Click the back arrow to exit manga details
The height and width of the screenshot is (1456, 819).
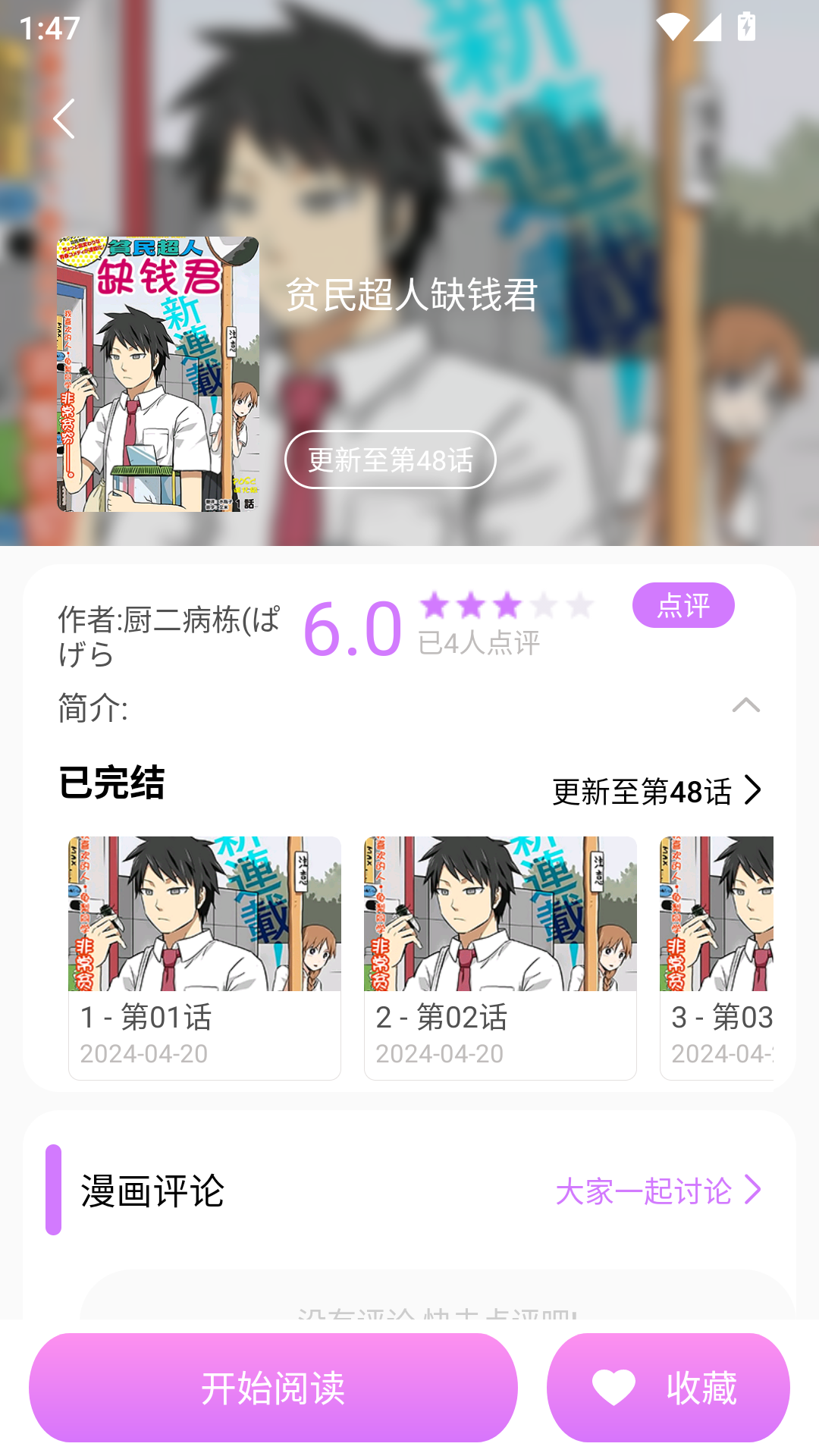[x=64, y=118]
